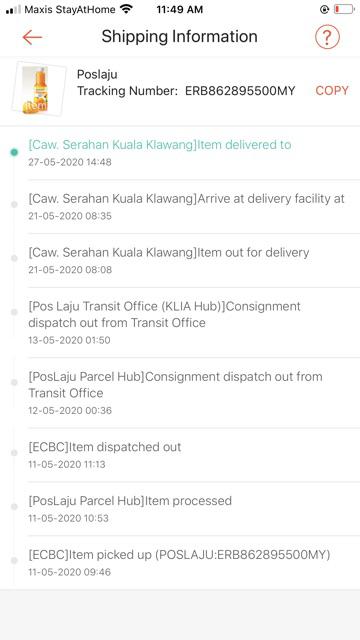Open the help question mark icon
The image size is (360, 640).
[327, 37]
